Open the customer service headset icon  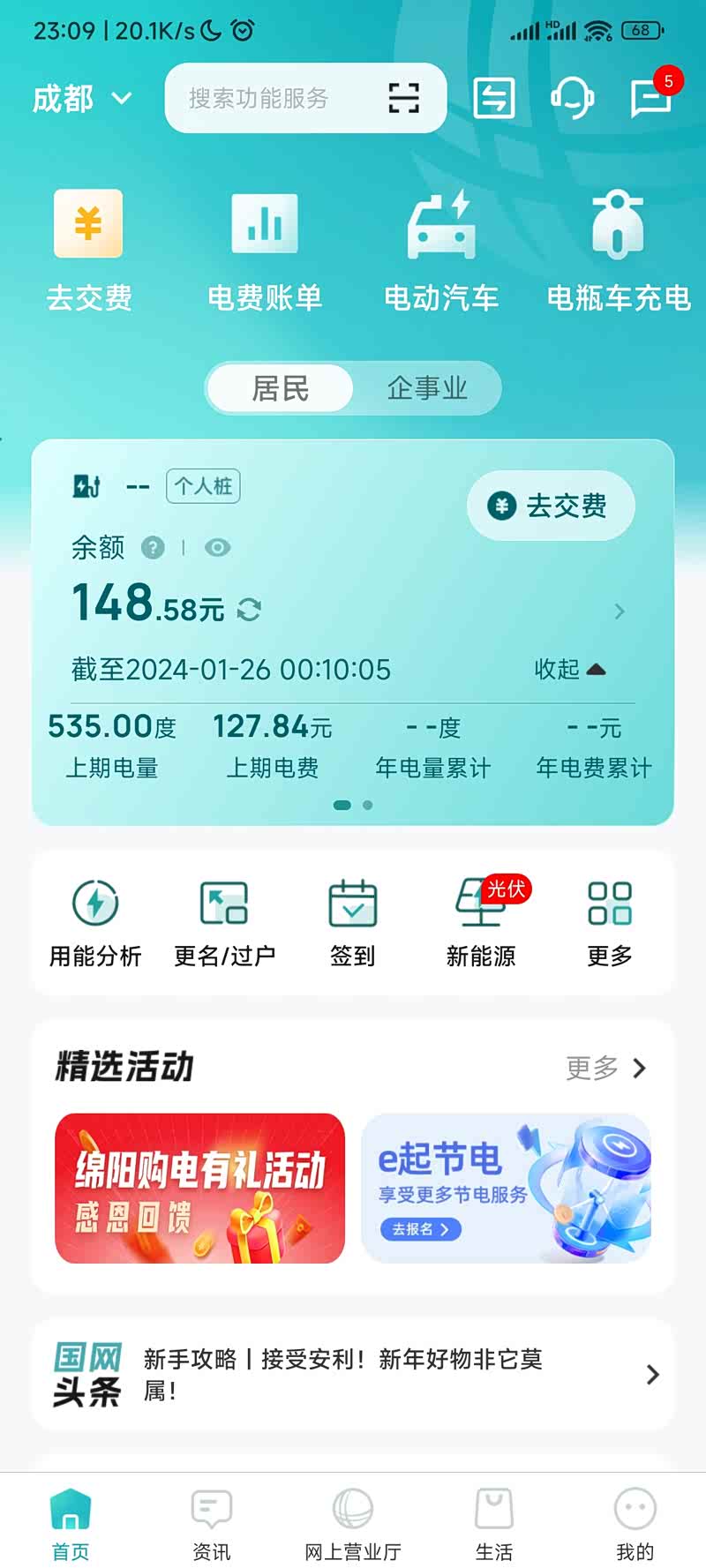(x=572, y=97)
